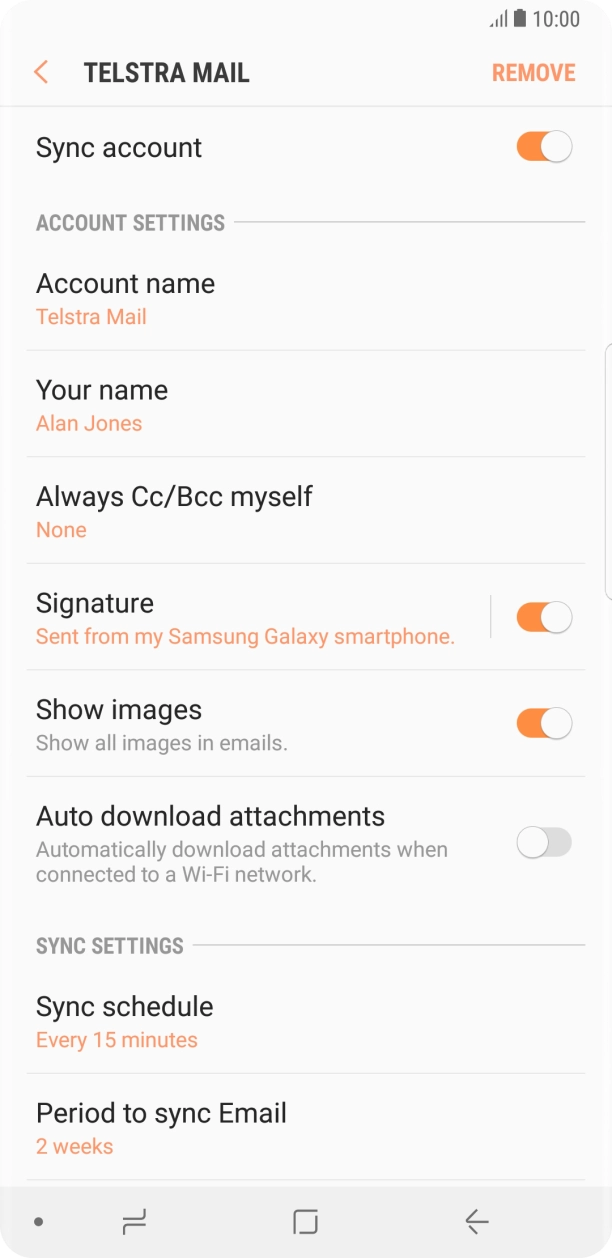The width and height of the screenshot is (612, 1258).
Task: Enable Auto download attachments
Action: click(x=544, y=843)
